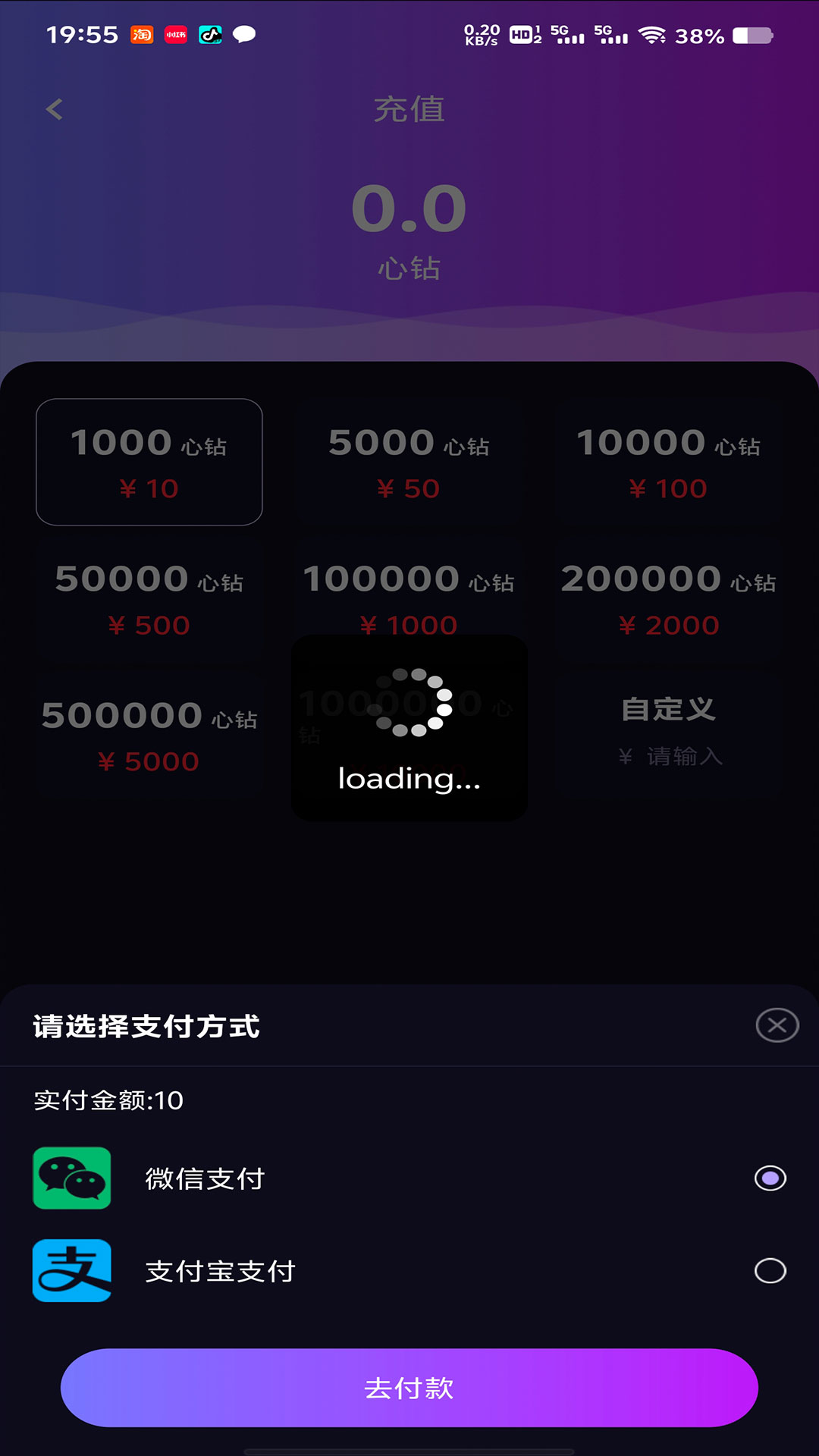The height and width of the screenshot is (1456, 819).
Task: Open the messaging icon in the status bar
Action: tap(244, 34)
